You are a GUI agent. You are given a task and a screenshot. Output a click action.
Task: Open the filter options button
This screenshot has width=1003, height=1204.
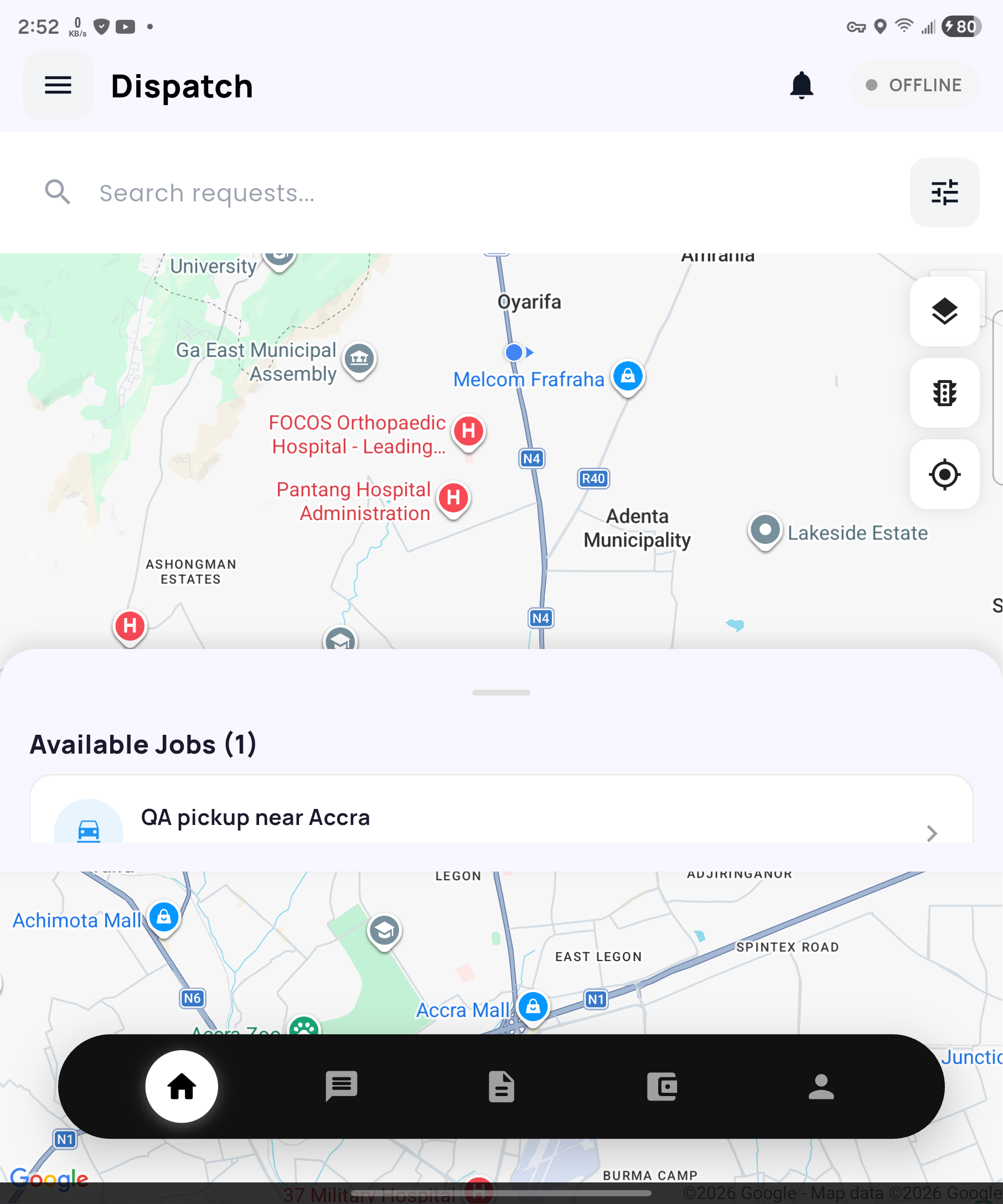(944, 193)
